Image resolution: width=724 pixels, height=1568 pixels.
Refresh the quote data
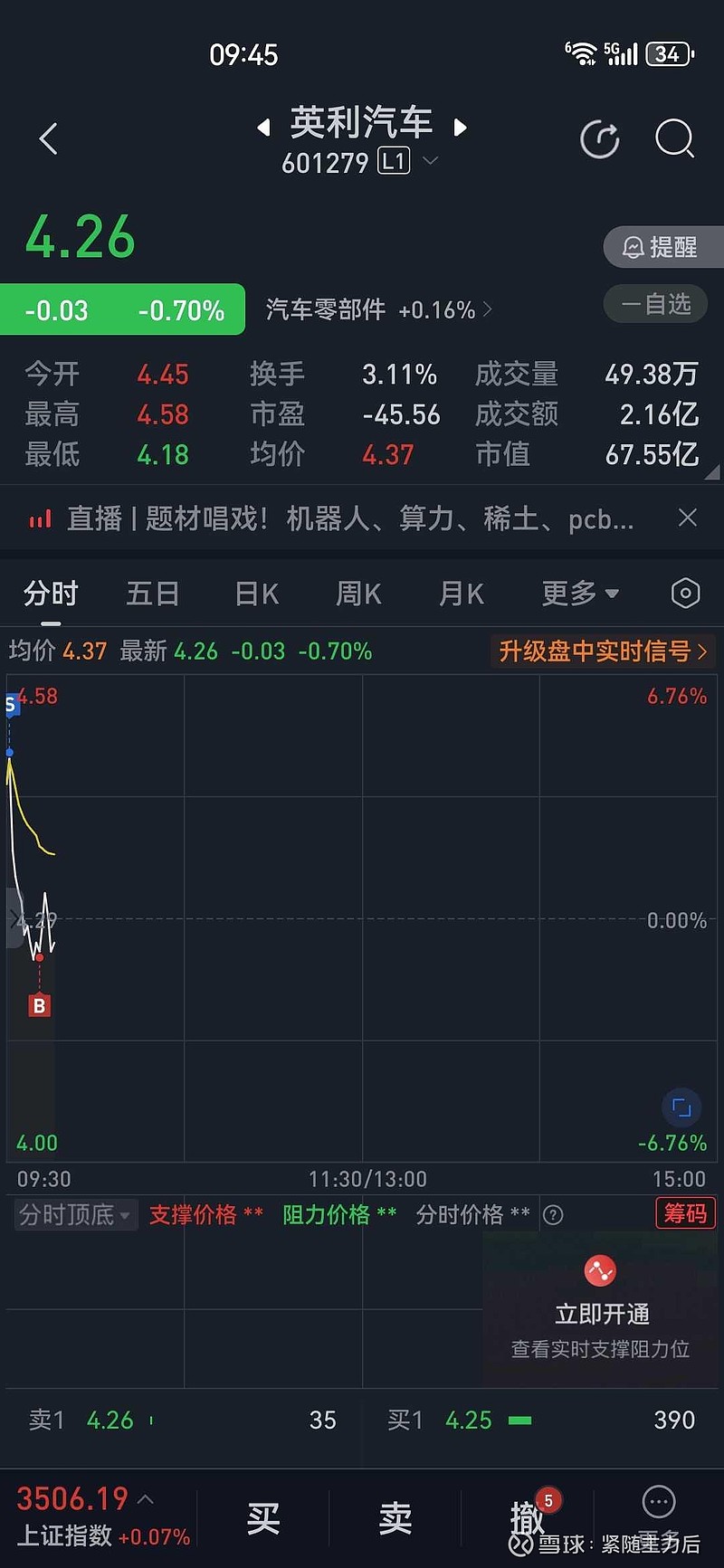600,139
